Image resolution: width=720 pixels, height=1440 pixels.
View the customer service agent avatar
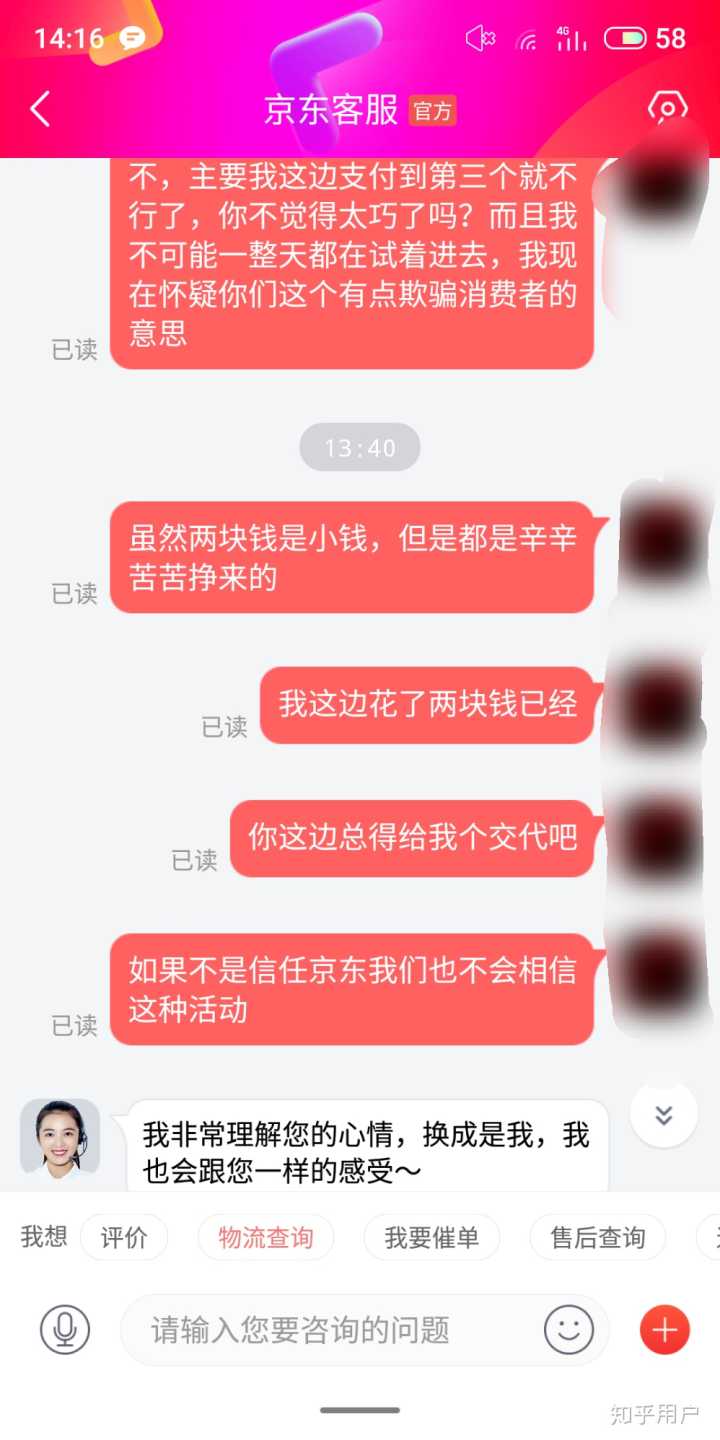(60, 1137)
